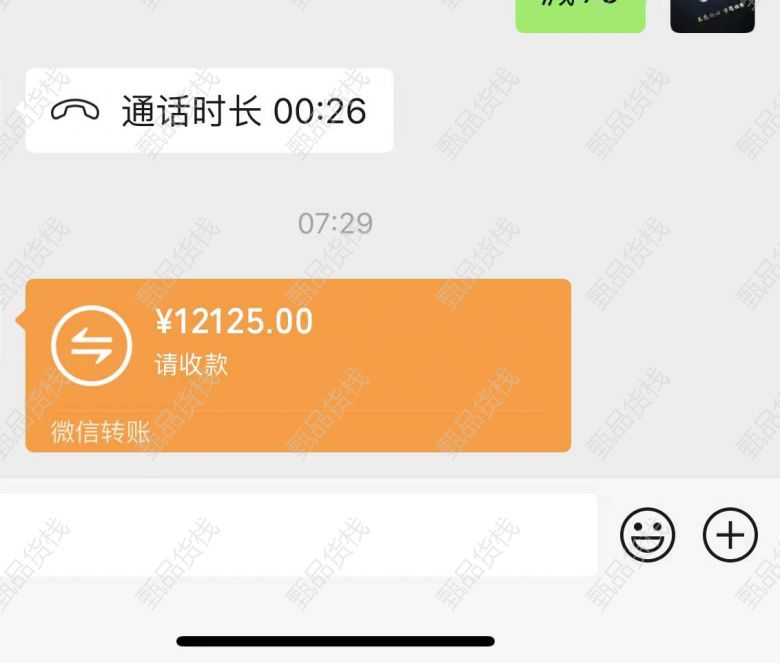Open the ¥12125.00 WeChat transfer message
The width and height of the screenshot is (780, 663).
(x=298, y=364)
